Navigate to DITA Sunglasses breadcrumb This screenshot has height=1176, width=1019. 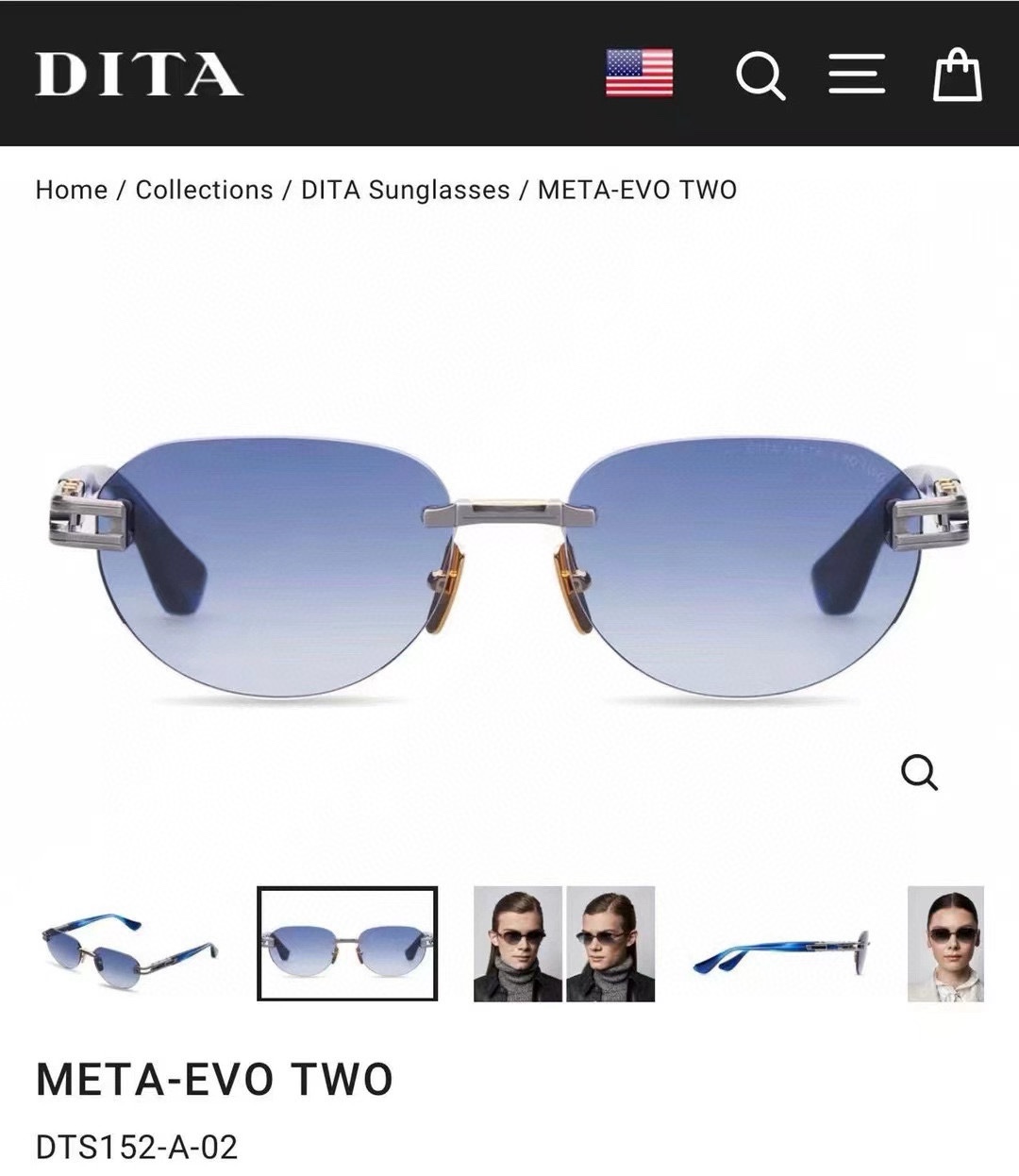[x=405, y=190]
